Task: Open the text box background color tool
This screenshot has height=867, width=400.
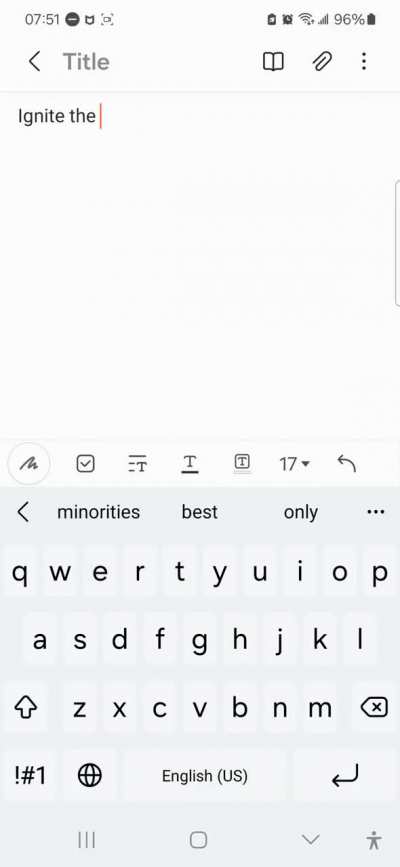Action: pos(242,463)
